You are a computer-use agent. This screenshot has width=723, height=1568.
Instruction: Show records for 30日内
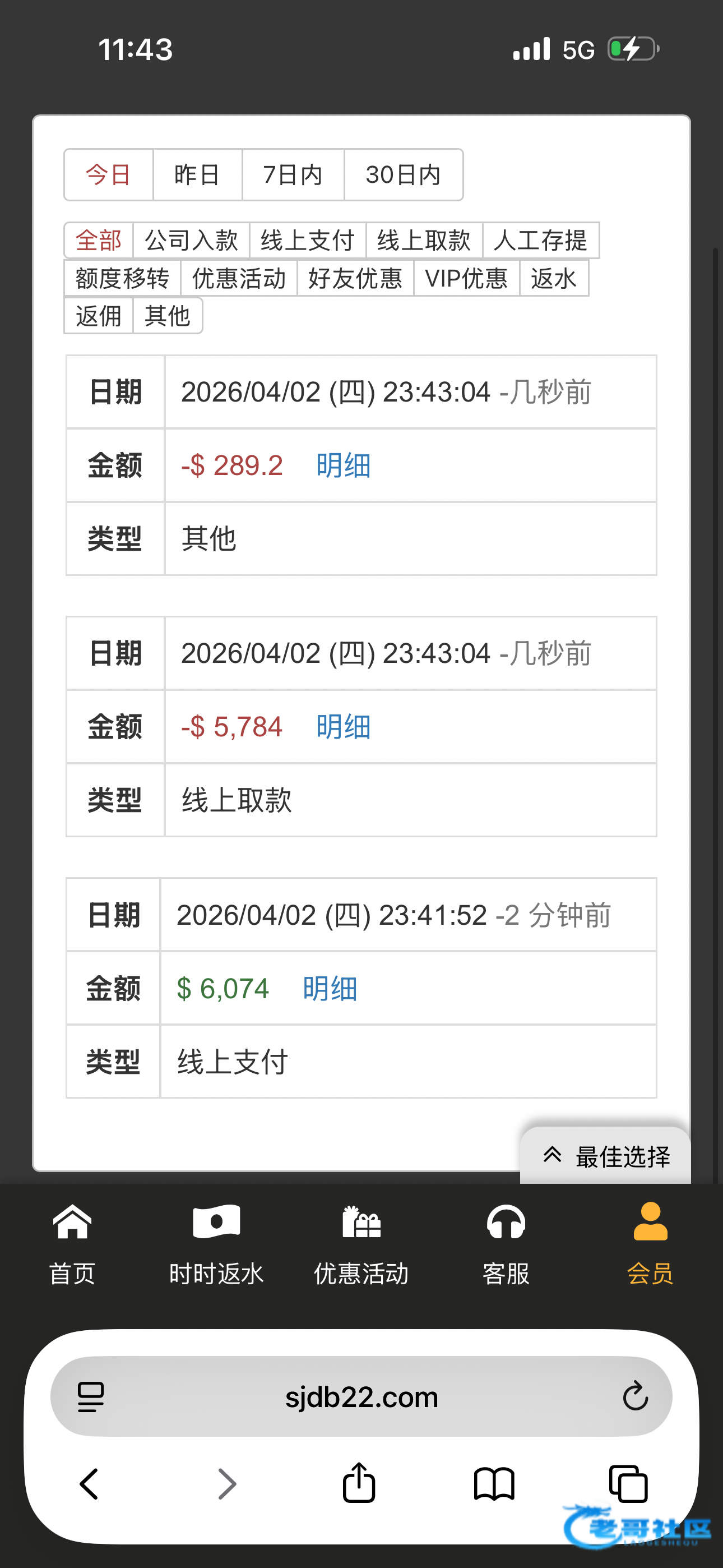403,175
